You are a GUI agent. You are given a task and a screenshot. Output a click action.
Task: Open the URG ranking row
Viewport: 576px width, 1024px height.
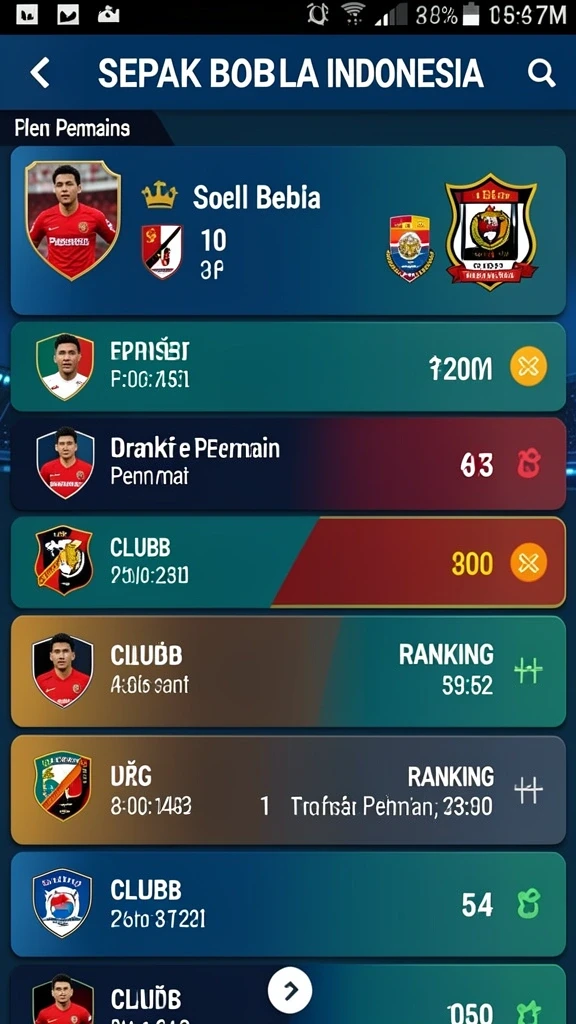pyautogui.click(x=288, y=790)
